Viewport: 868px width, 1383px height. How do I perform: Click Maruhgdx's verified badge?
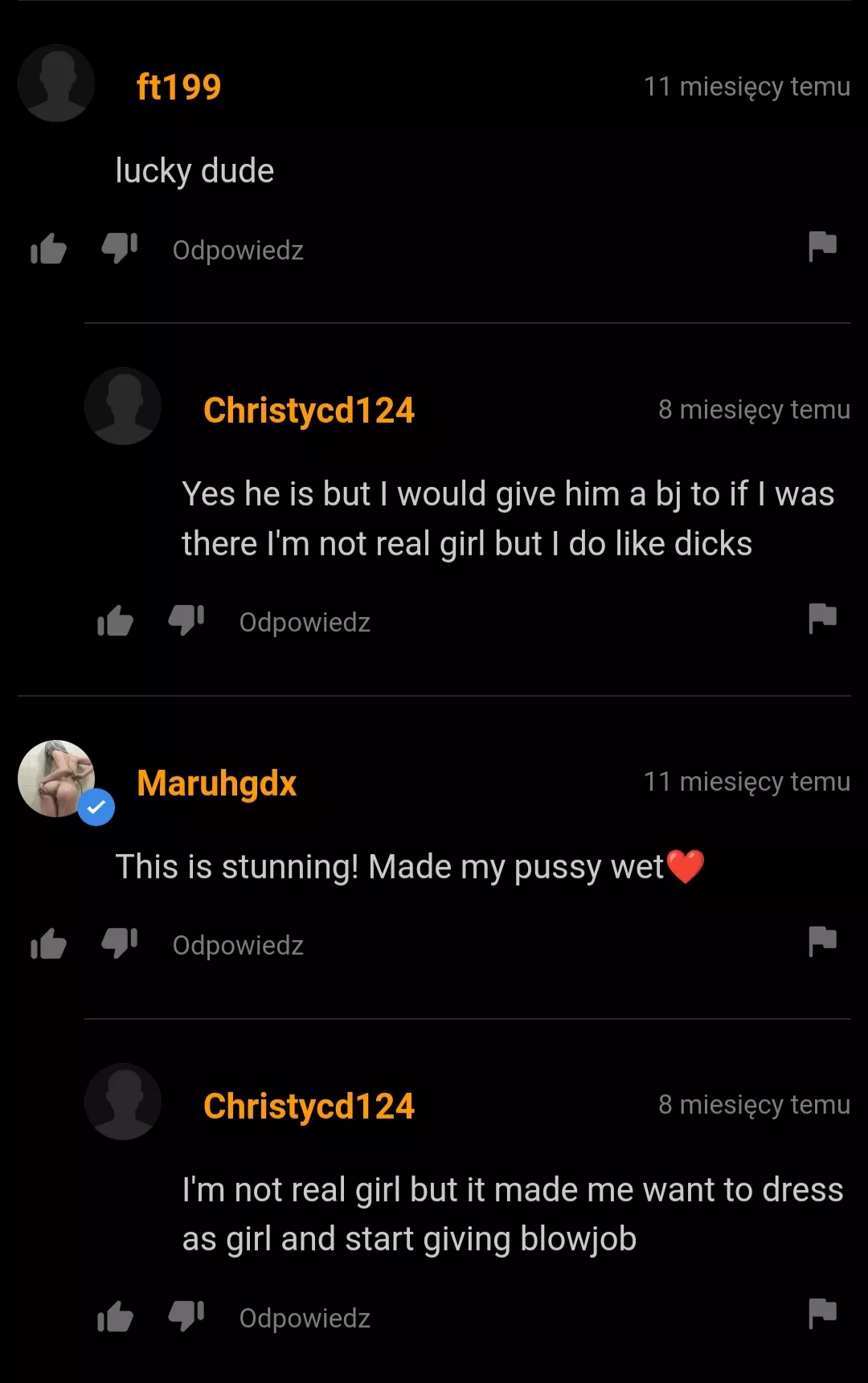click(96, 808)
